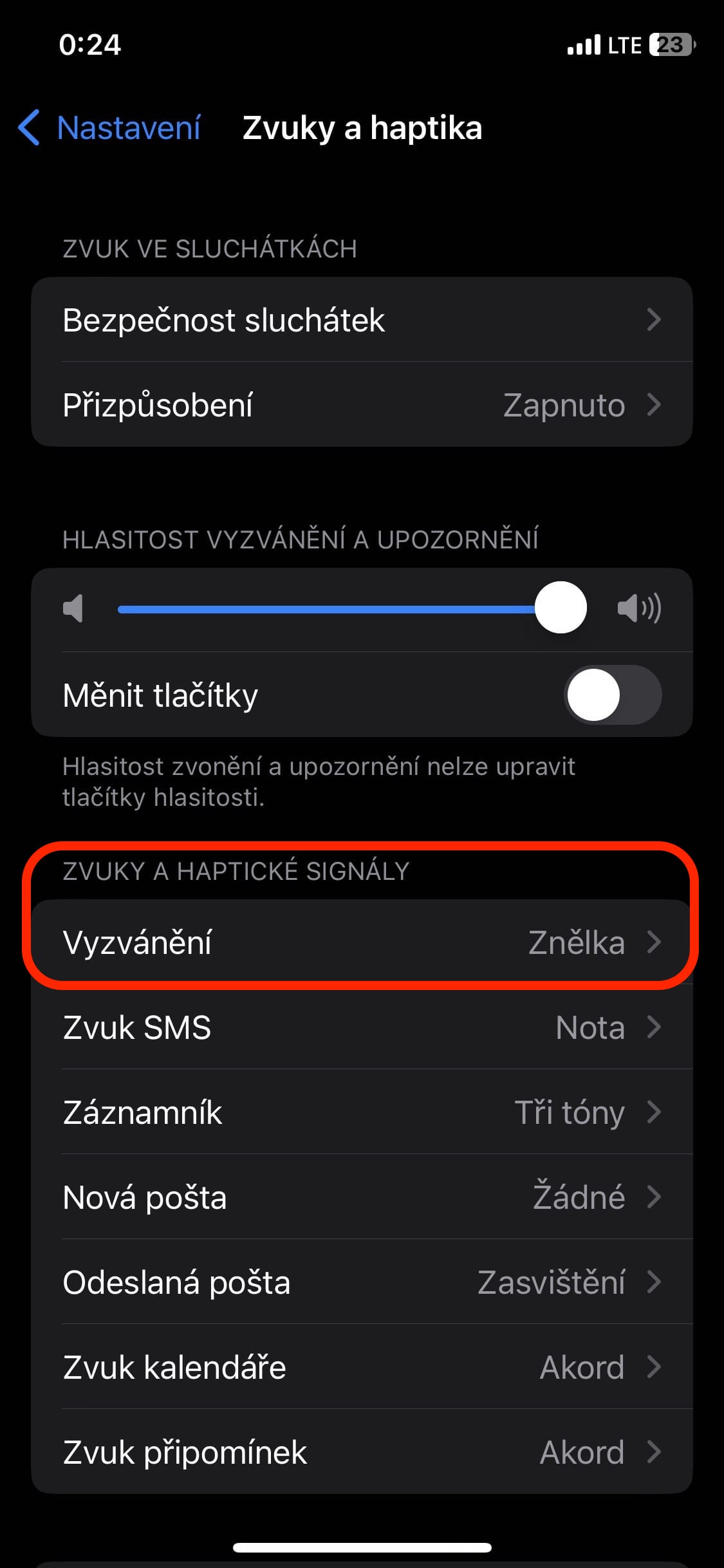
Task: Open Odeslaná pošta sound options
Action: coord(362,1282)
